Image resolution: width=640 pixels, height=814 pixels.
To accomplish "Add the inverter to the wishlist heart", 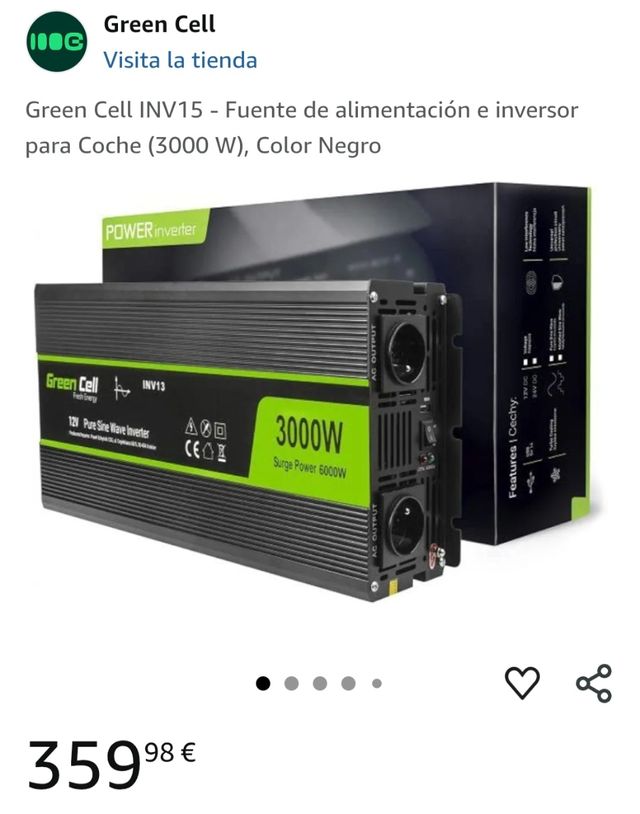I will (522, 683).
